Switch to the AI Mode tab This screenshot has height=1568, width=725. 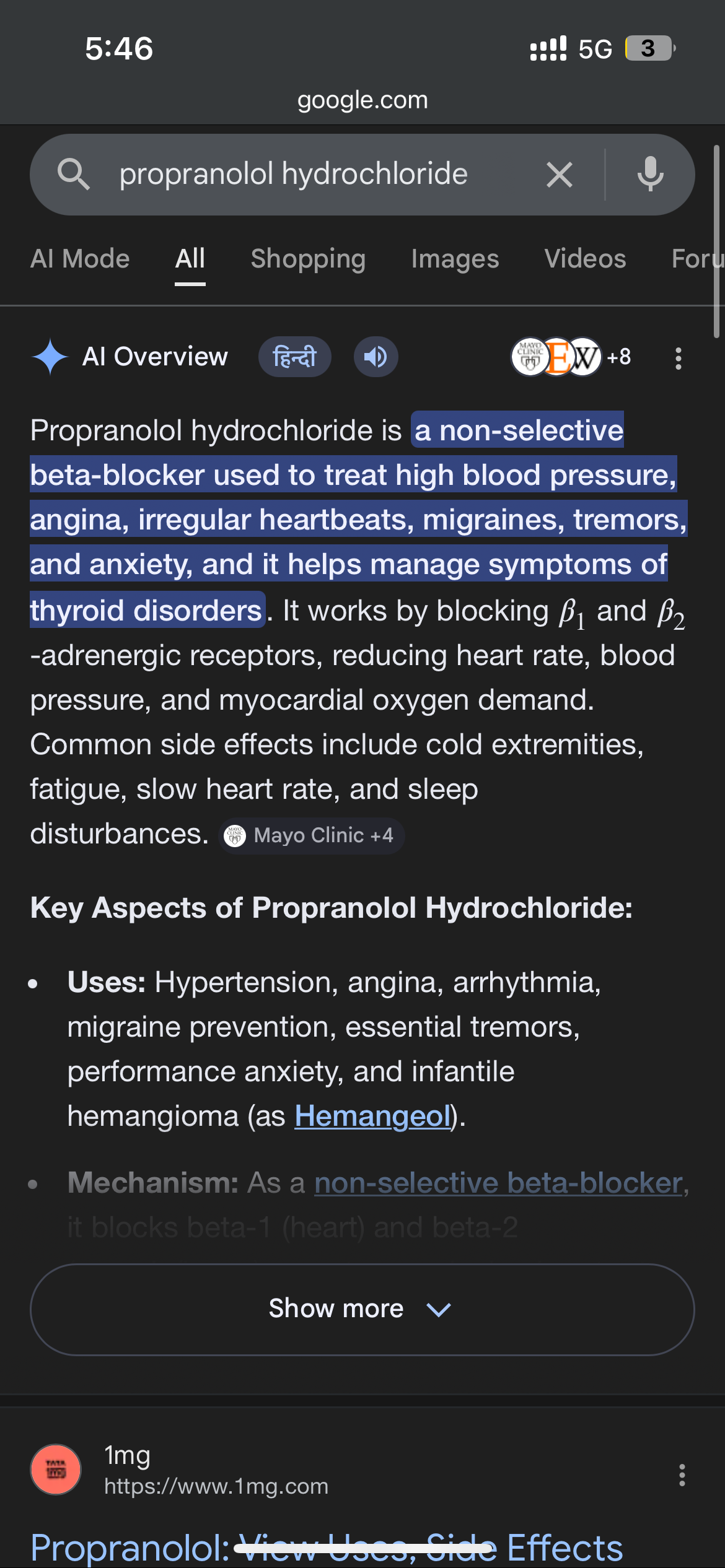80,259
